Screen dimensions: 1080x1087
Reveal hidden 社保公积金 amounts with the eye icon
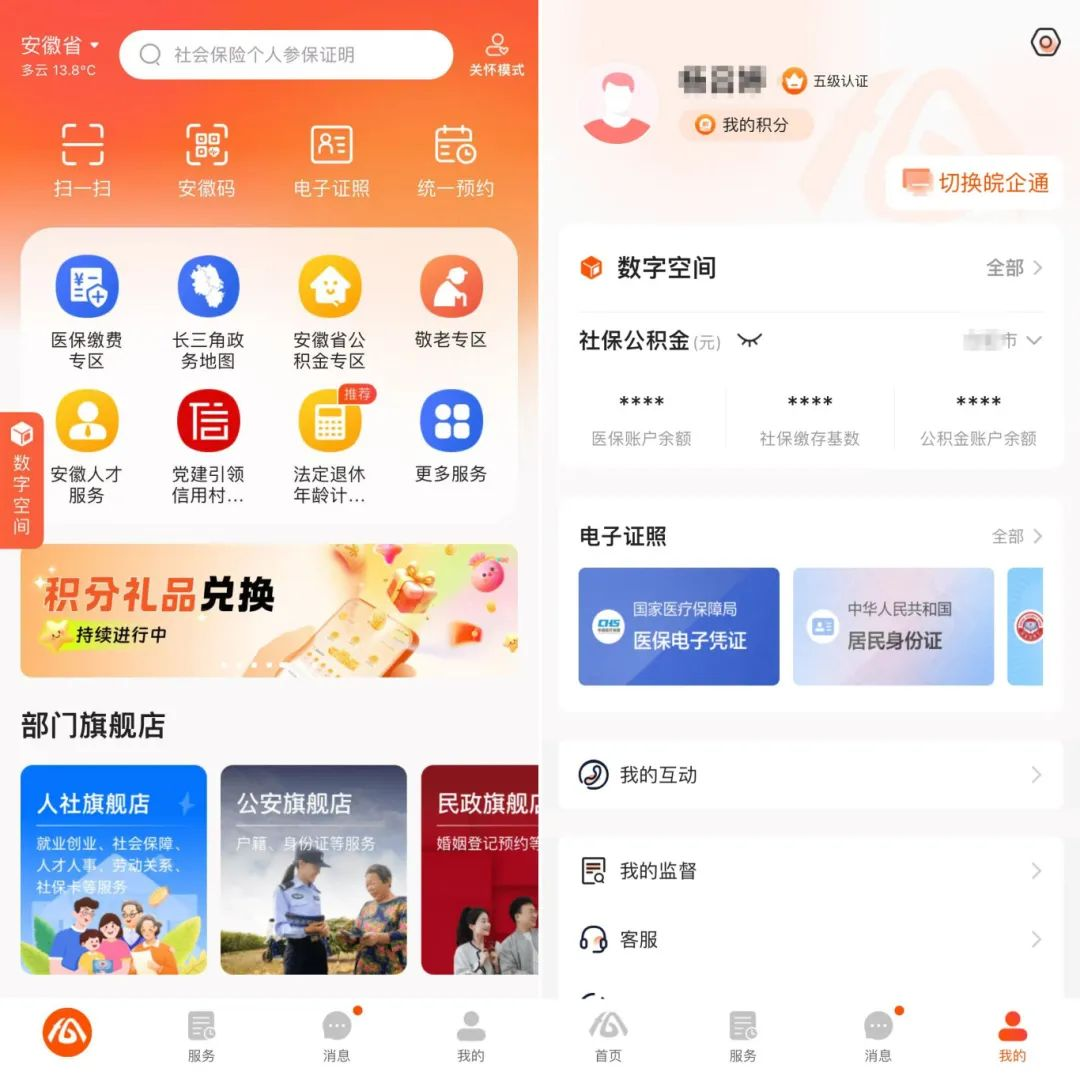[x=749, y=341]
